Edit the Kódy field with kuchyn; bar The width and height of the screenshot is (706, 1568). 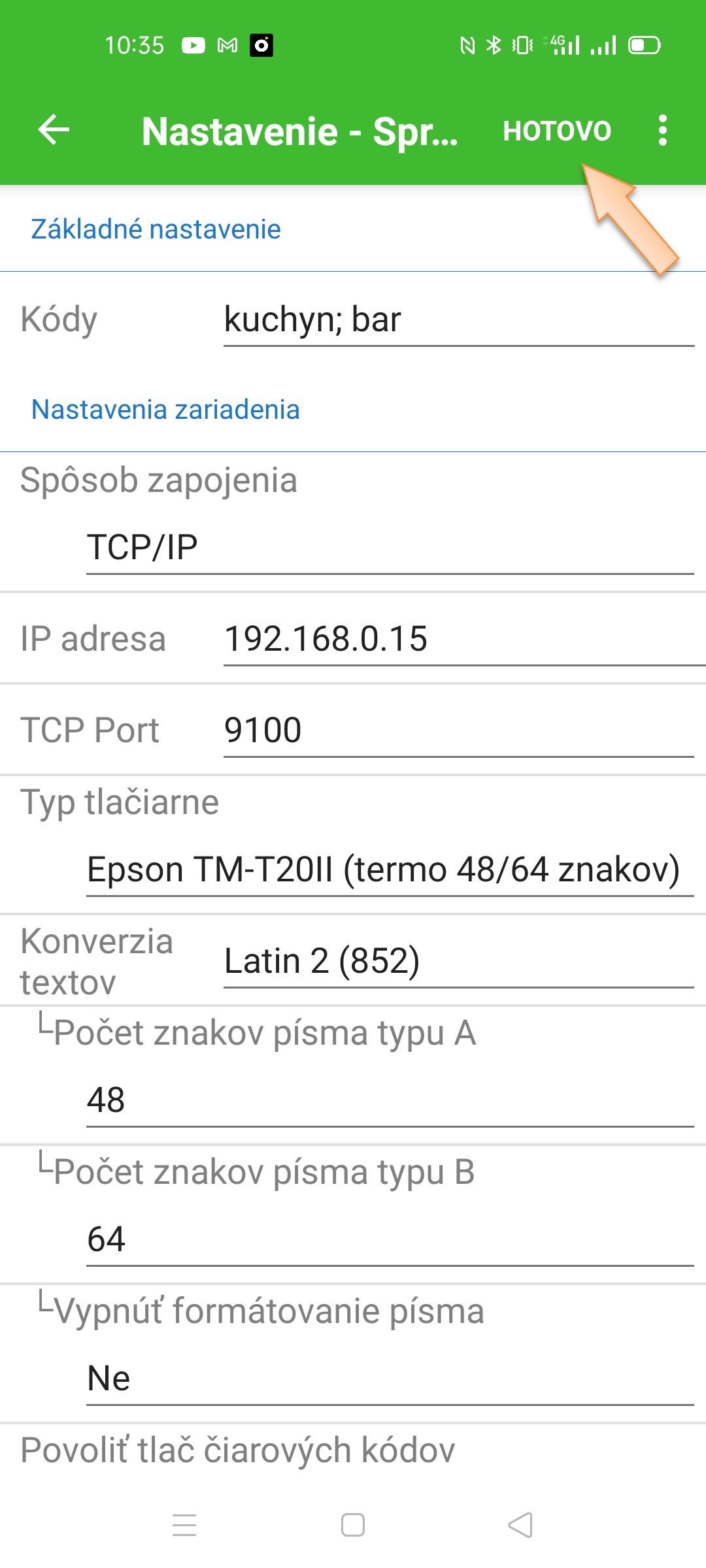coord(458,320)
